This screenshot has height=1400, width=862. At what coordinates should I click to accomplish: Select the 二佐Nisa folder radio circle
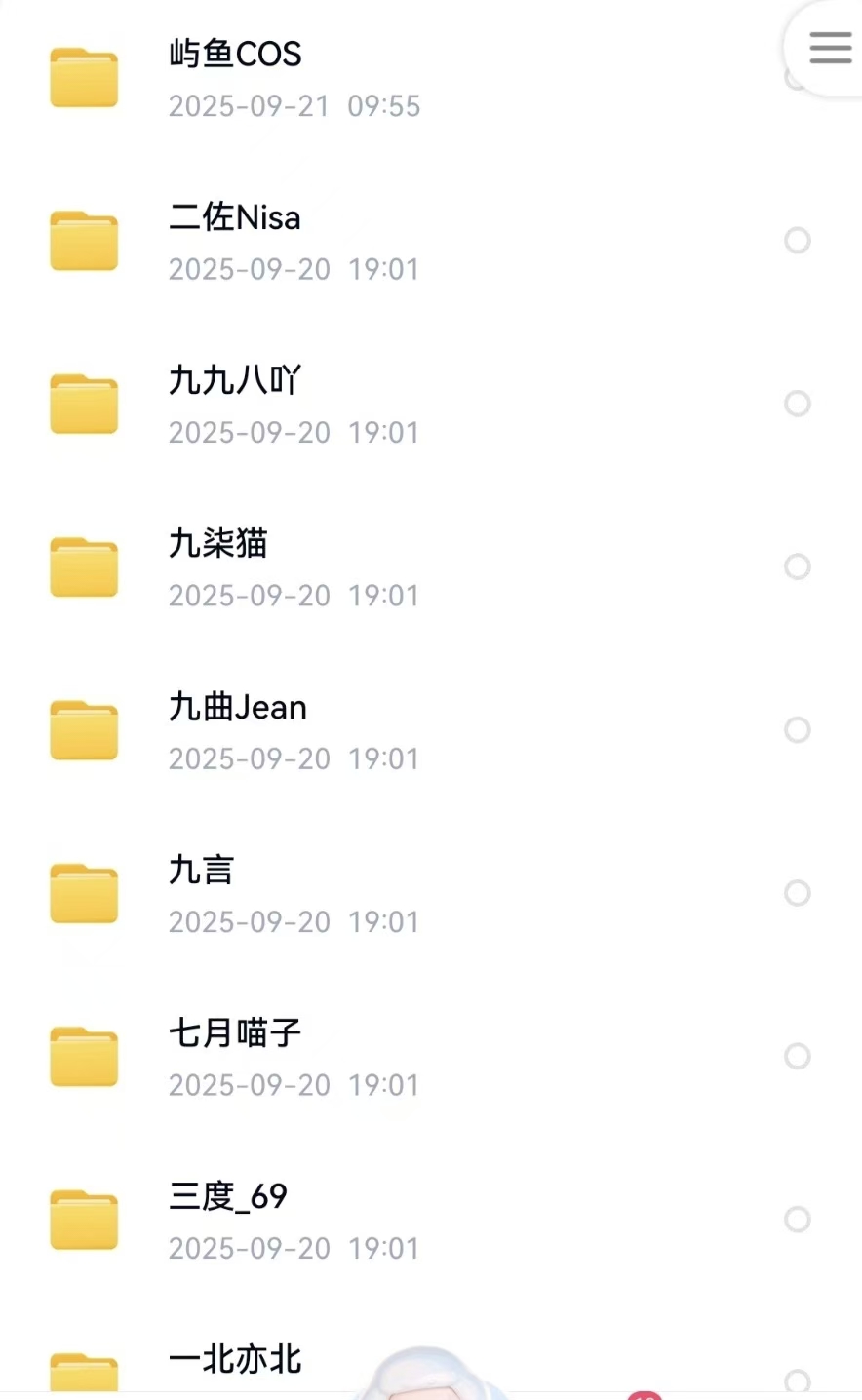pos(798,240)
